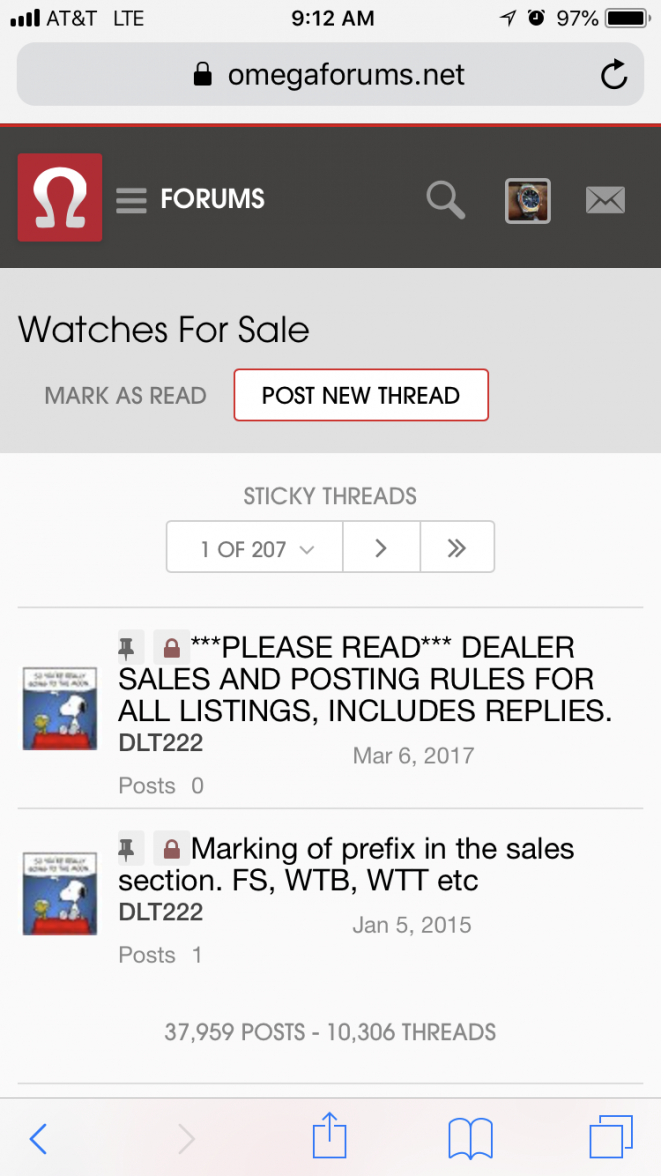This screenshot has height=1176, width=661.
Task: Open the Forums hamburger menu
Action: 131,200
